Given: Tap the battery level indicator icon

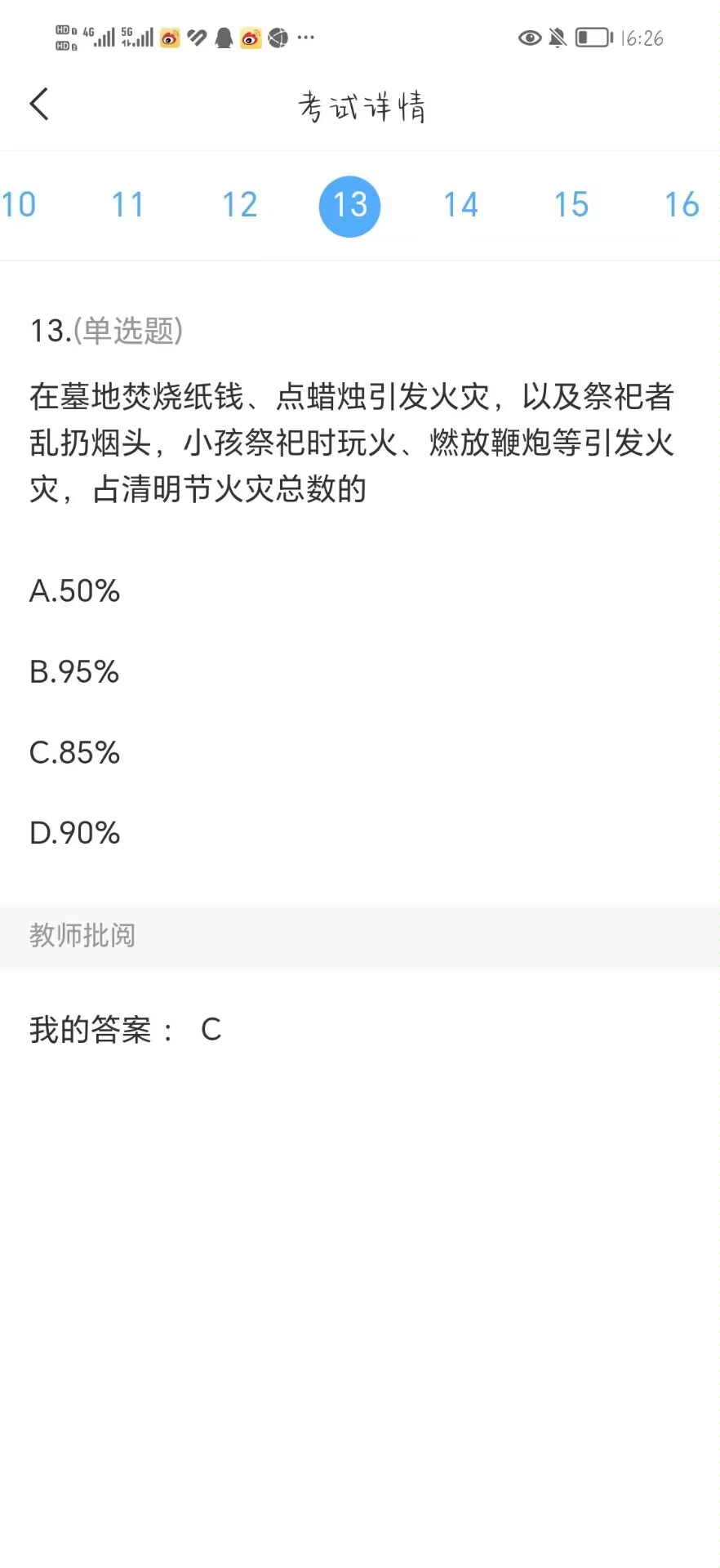Looking at the screenshot, I should 591,38.
